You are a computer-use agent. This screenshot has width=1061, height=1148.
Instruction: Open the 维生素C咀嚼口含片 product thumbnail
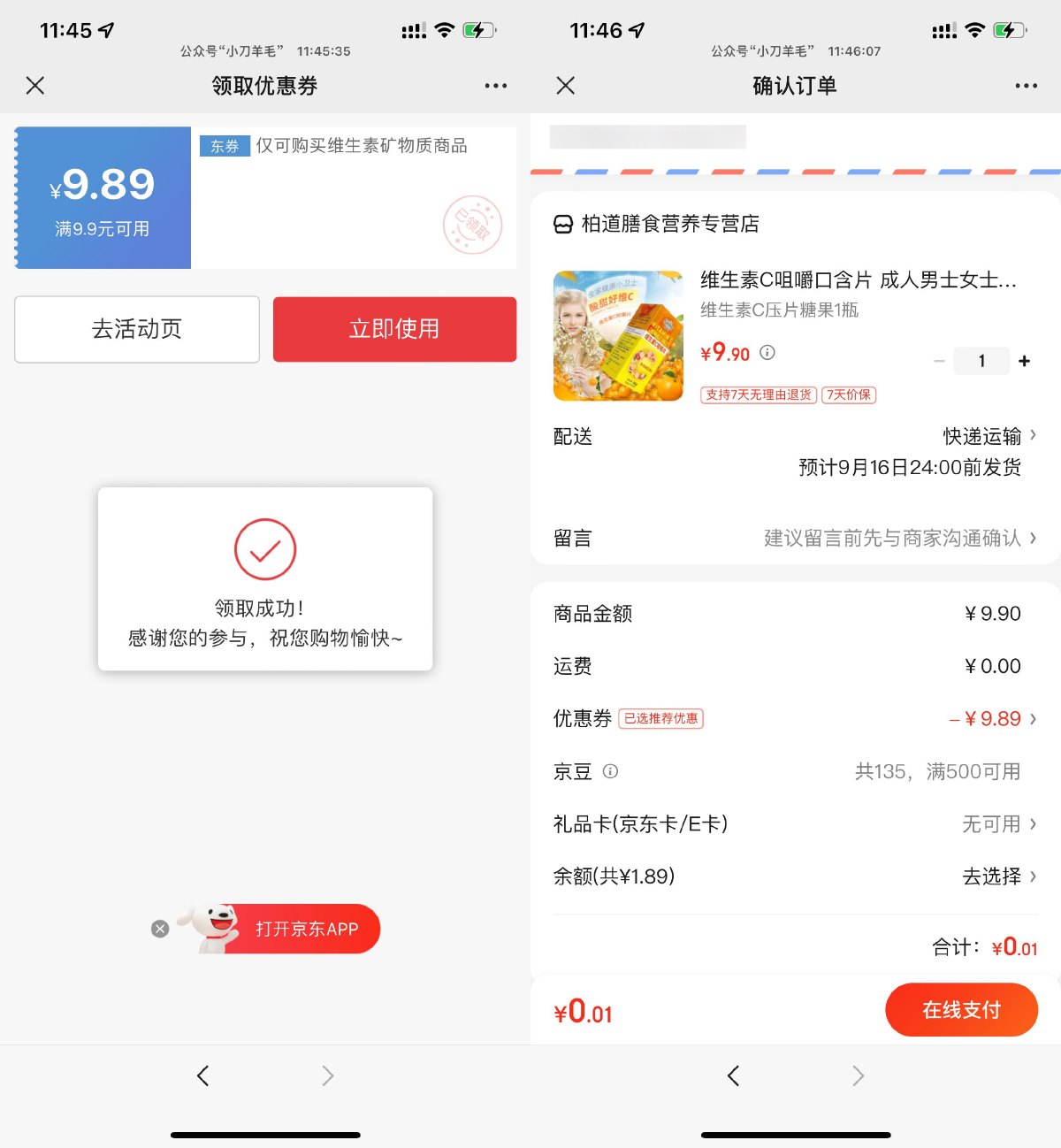[x=618, y=336]
